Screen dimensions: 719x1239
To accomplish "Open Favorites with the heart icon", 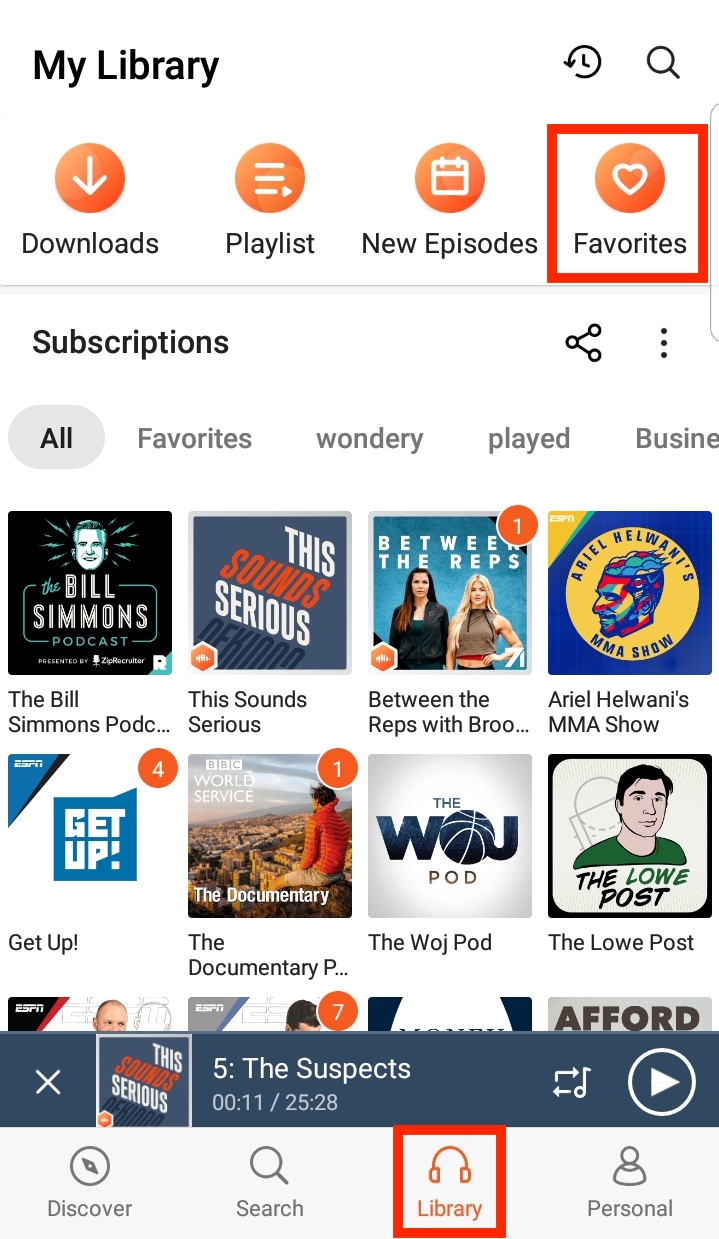I will (630, 200).
